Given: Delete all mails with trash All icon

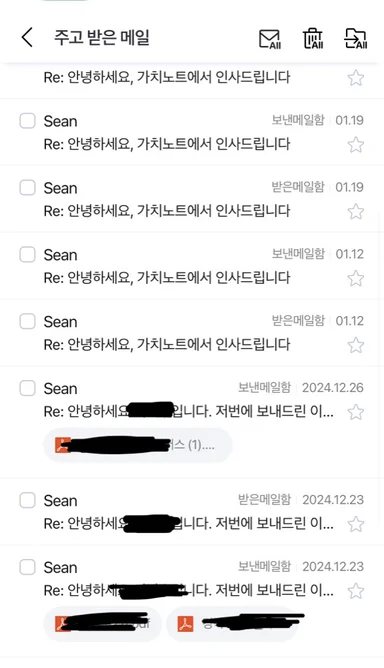Looking at the screenshot, I should click(x=313, y=39).
